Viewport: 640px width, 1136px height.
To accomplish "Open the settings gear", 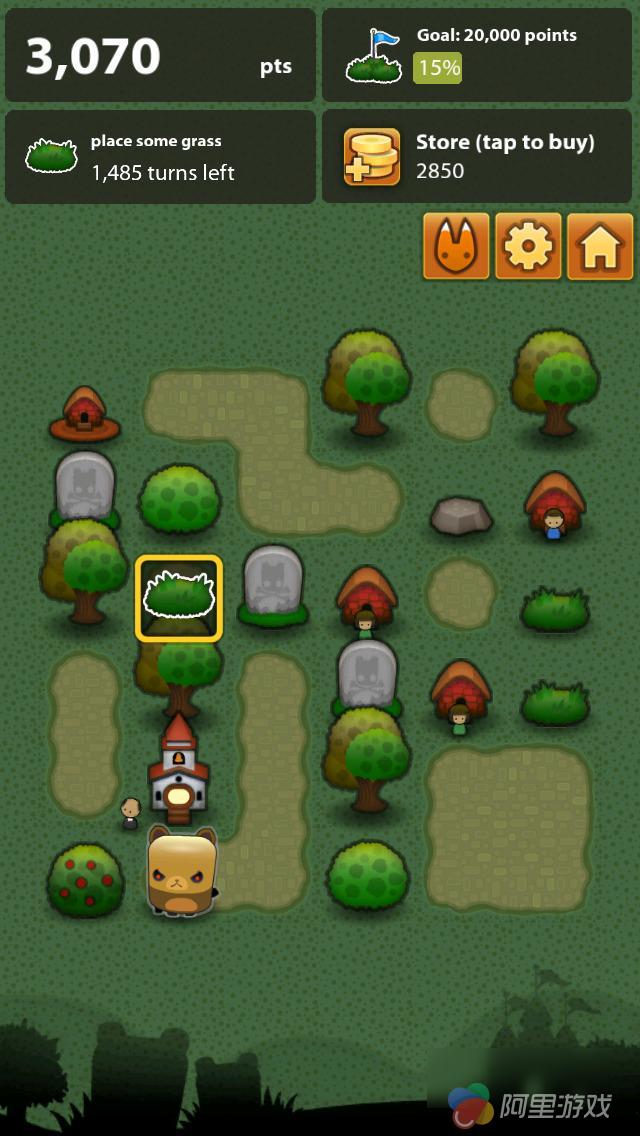I will [x=528, y=246].
